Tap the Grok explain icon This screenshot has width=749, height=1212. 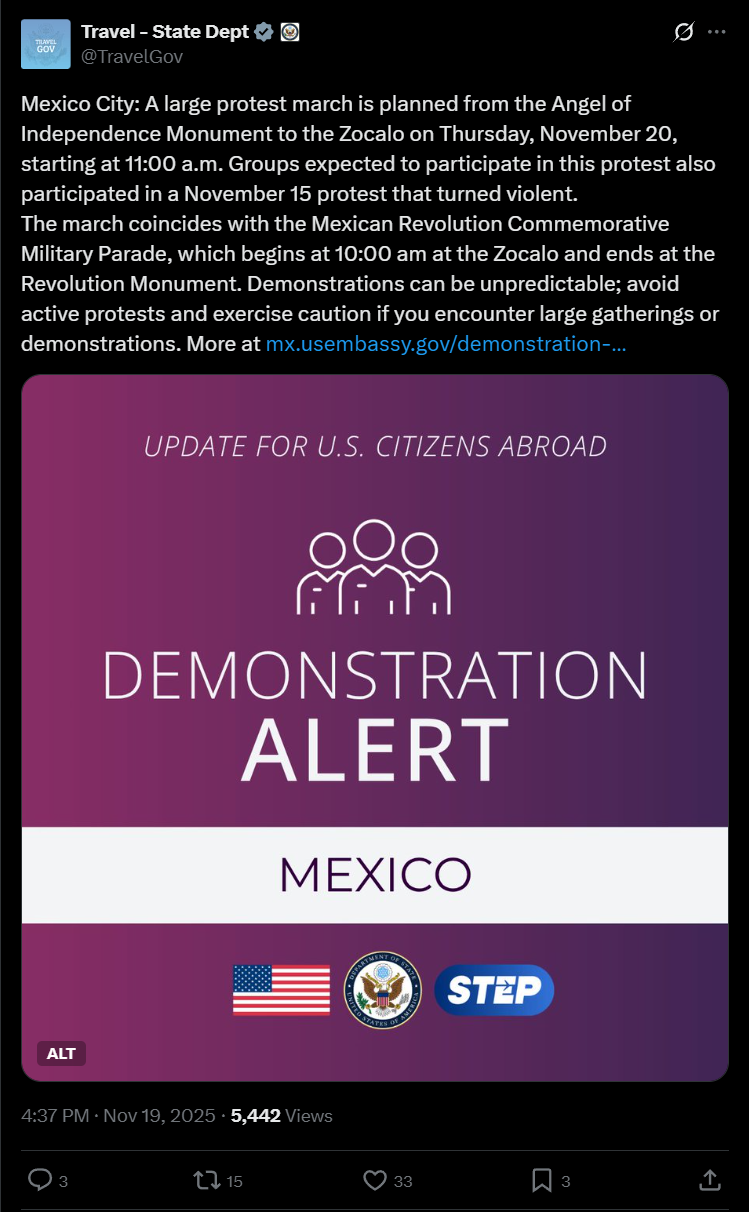tap(683, 32)
